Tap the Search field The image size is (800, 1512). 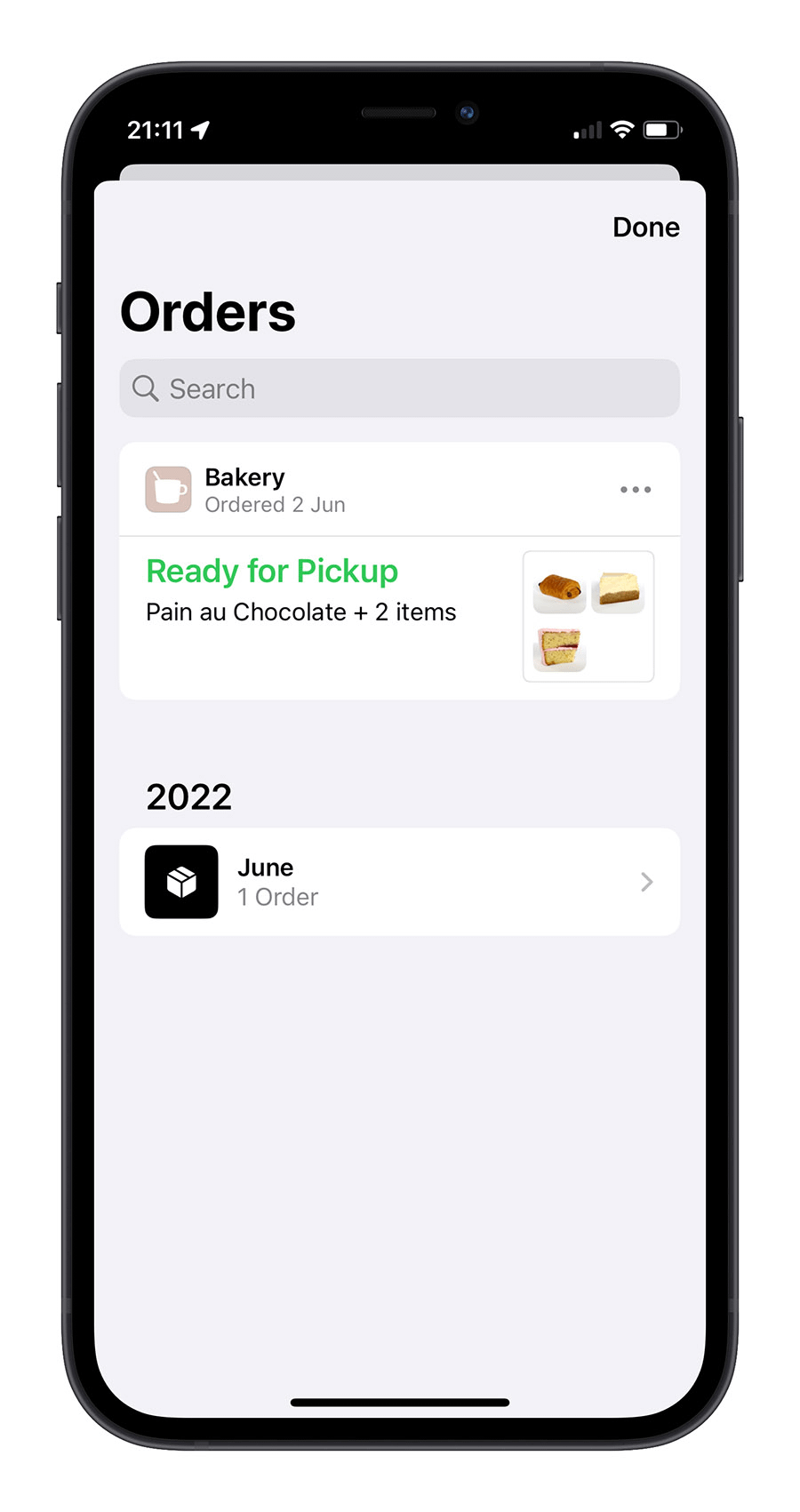point(400,388)
